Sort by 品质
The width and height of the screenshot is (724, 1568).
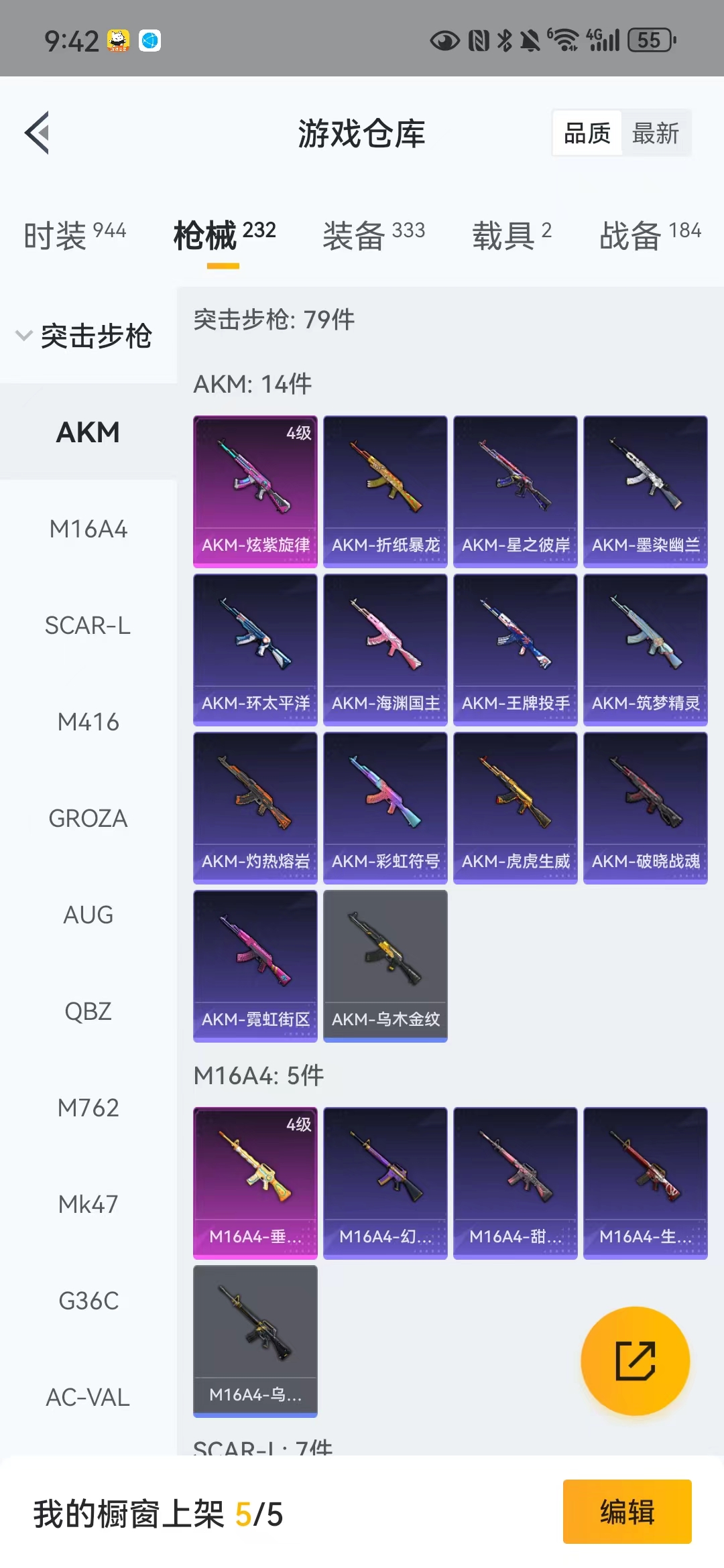click(x=587, y=133)
